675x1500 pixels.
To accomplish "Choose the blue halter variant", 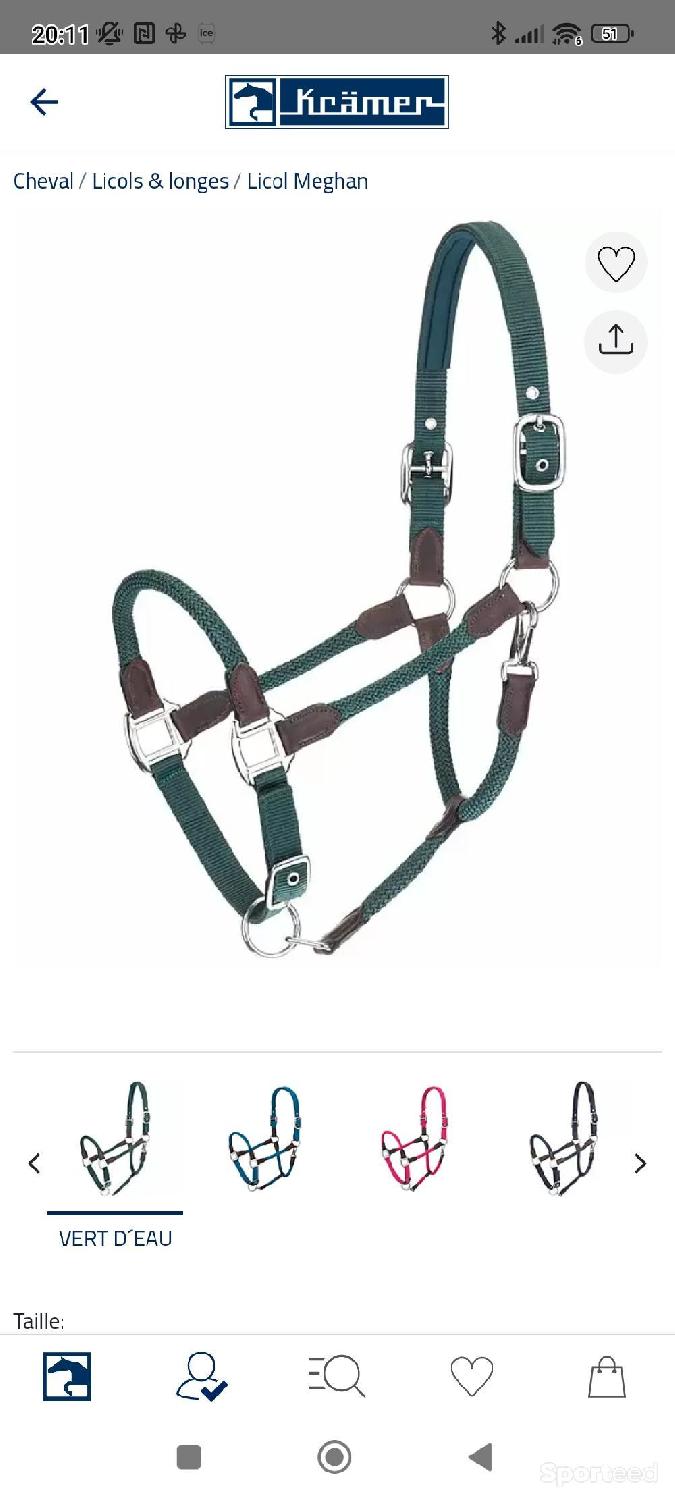I will (x=265, y=1139).
